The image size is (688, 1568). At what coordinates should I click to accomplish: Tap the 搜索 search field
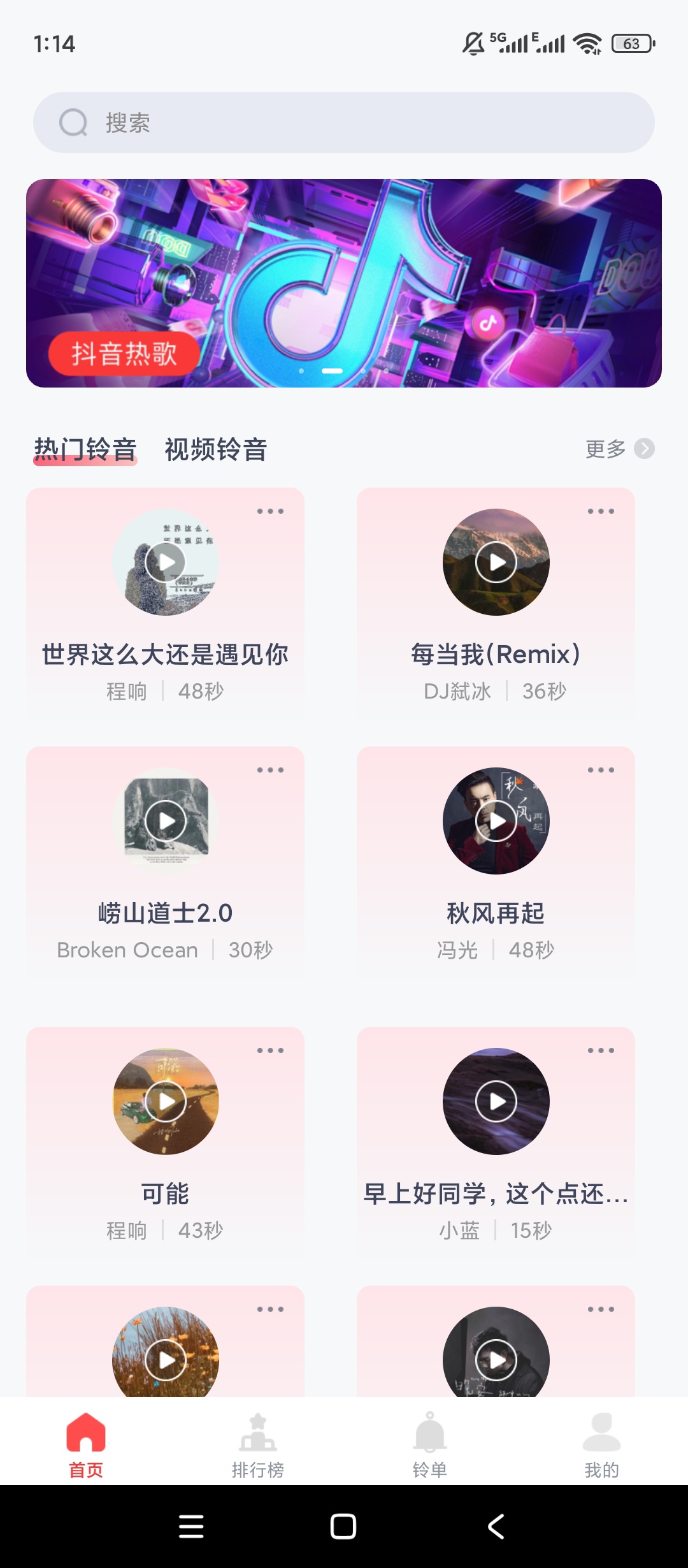(x=344, y=122)
